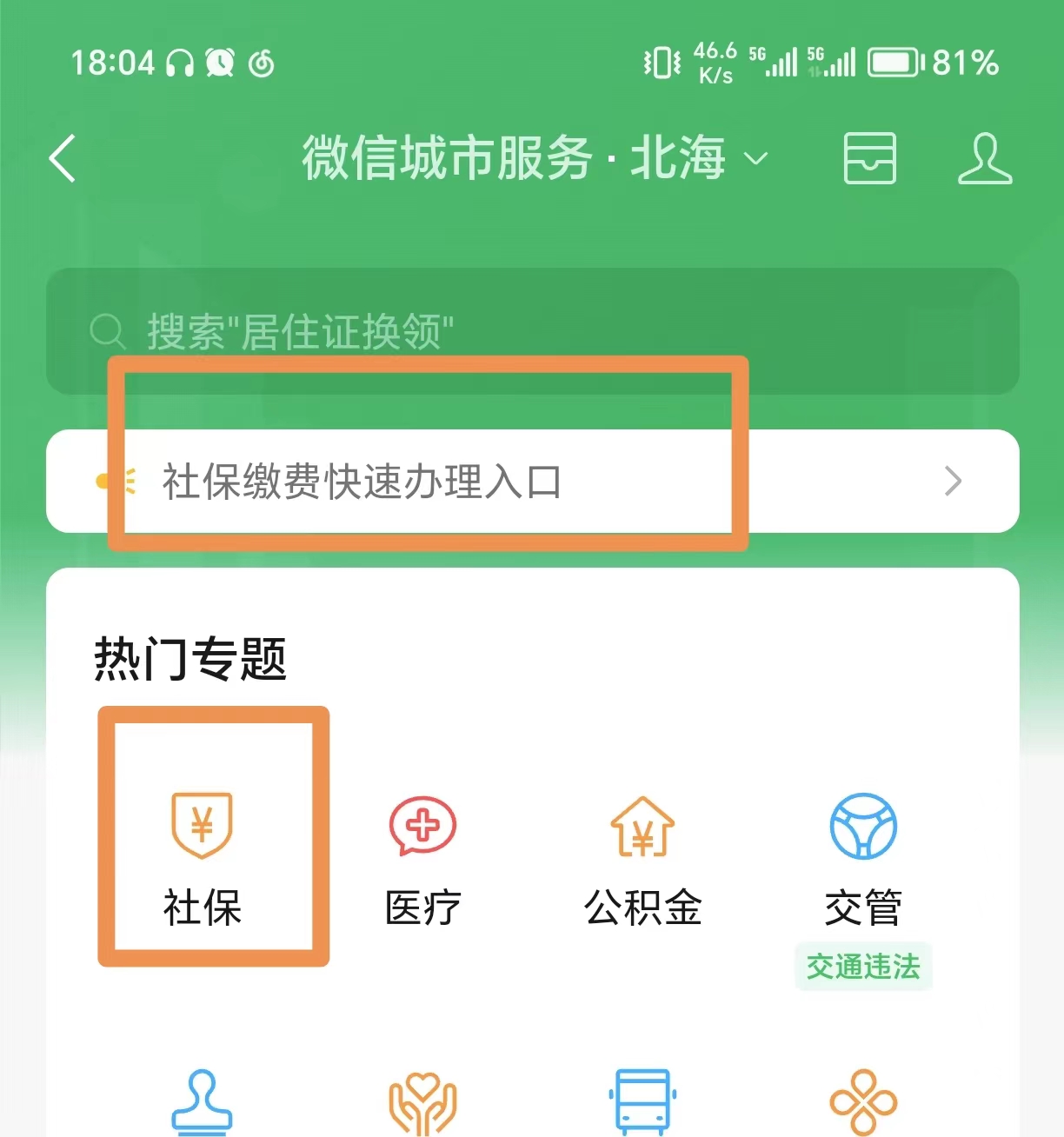Open 社保缴费快速办理入口 banner
Image resolution: width=1064 pixels, height=1137 pixels.
(x=532, y=481)
